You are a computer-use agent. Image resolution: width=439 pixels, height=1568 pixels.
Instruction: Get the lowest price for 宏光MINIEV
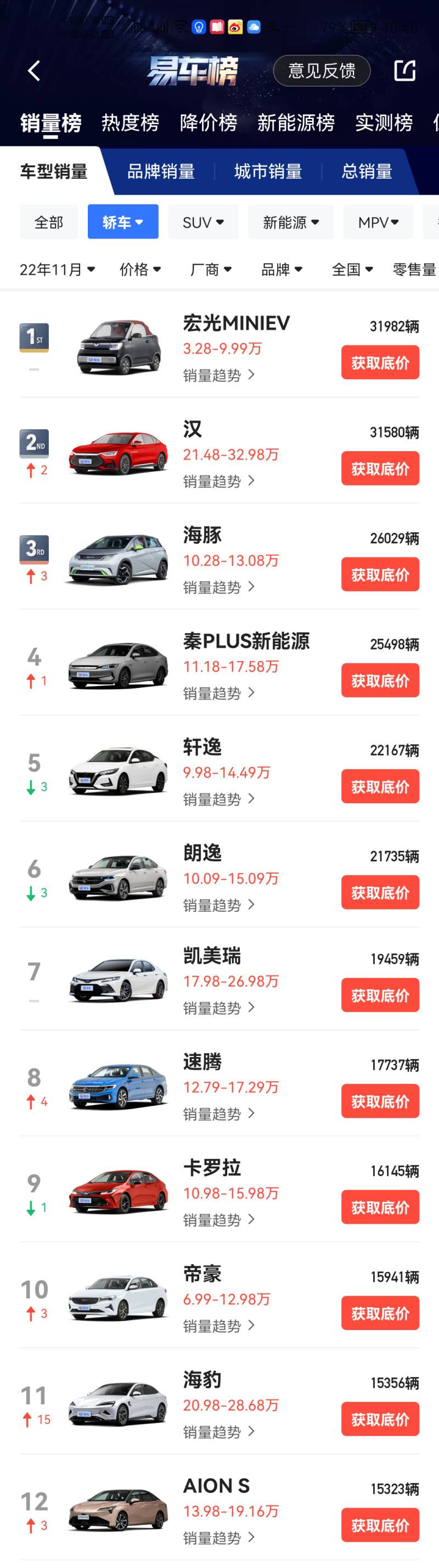[x=380, y=363]
